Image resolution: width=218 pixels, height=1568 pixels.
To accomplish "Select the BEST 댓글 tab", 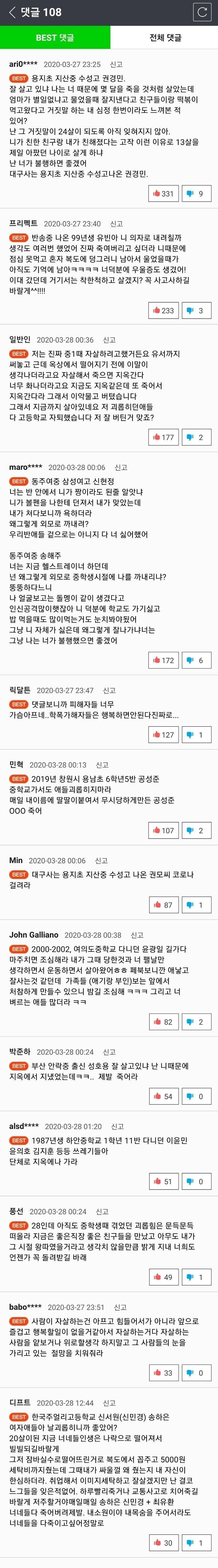I will point(55,38).
